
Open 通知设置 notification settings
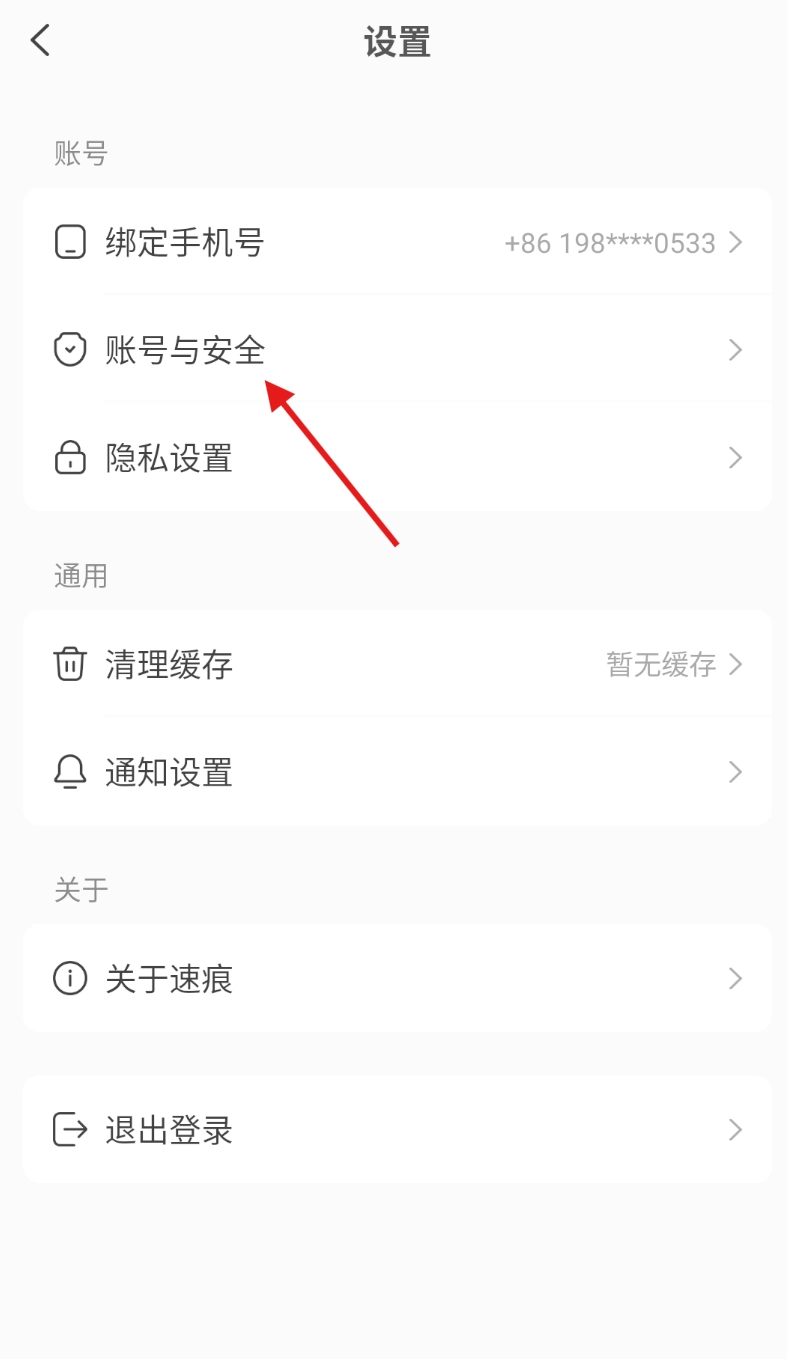click(x=397, y=772)
